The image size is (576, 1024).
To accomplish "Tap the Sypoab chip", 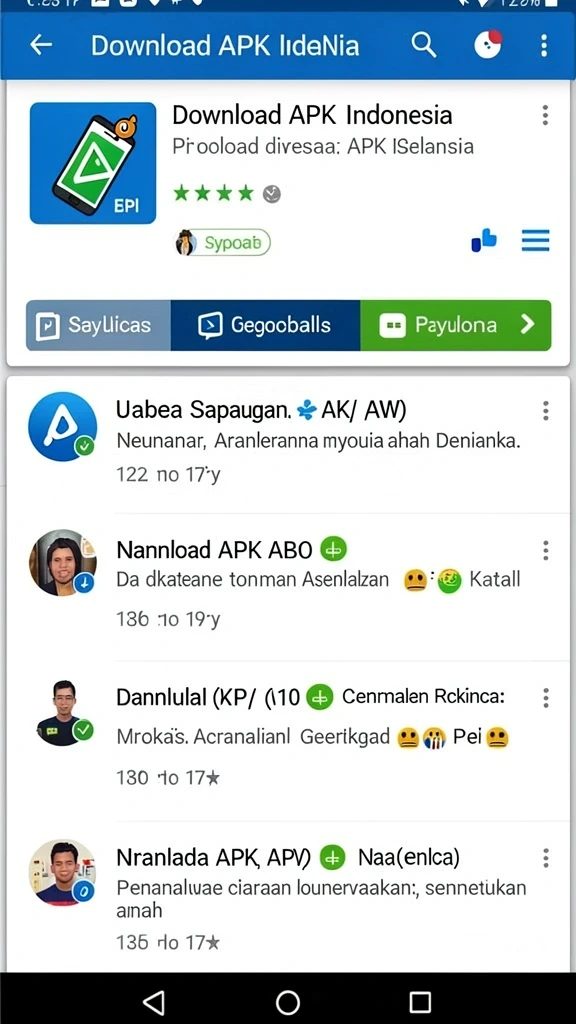I will [223, 244].
